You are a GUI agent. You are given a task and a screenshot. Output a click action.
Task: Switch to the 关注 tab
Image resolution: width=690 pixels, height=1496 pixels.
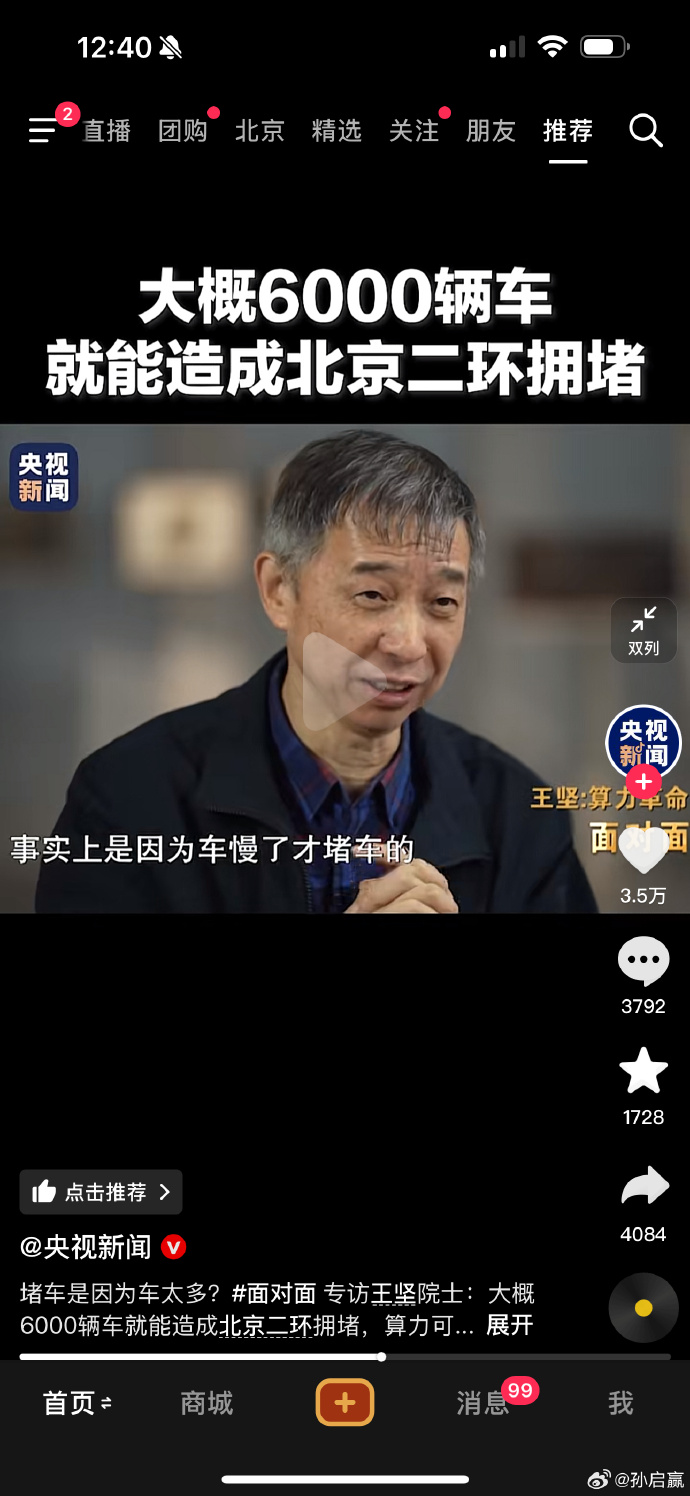coord(414,131)
